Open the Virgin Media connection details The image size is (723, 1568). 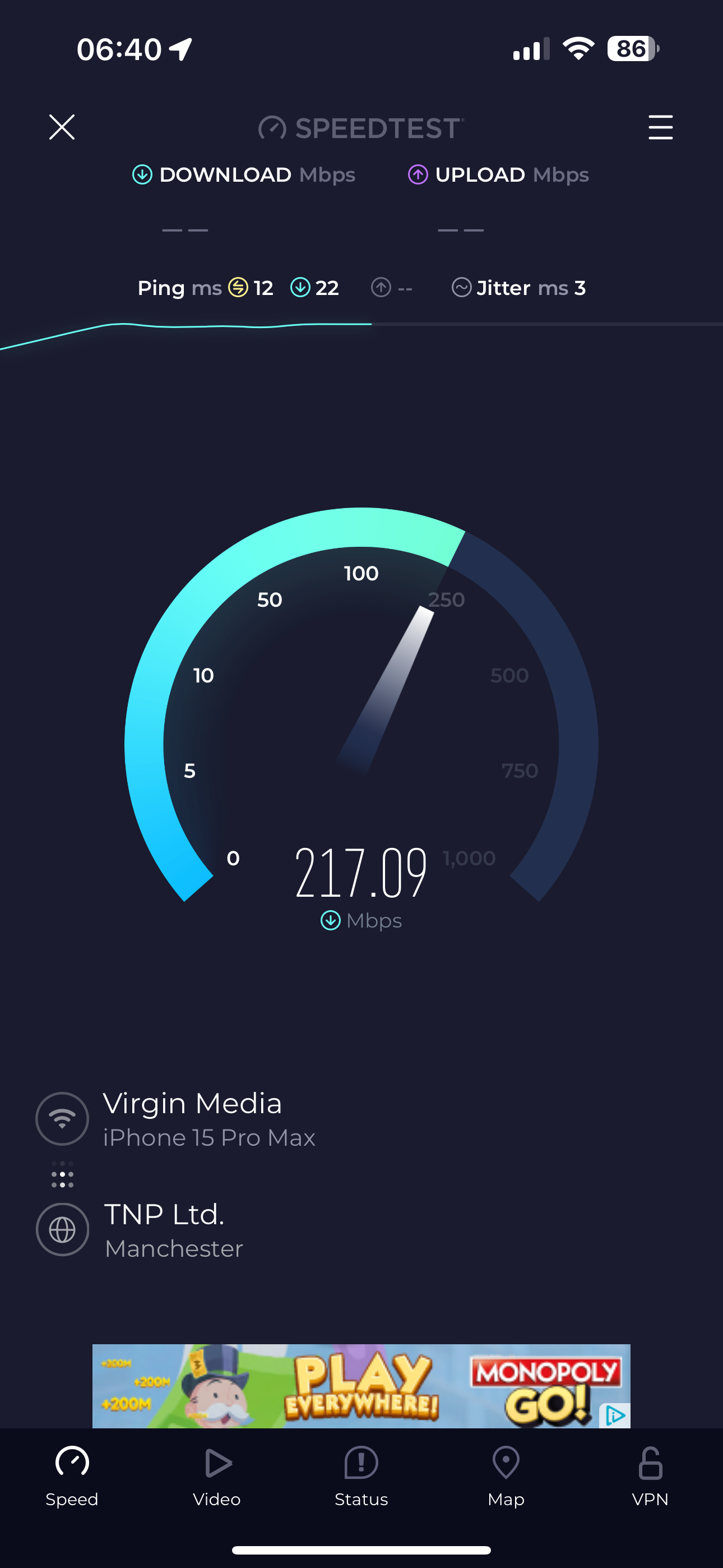pos(192,1119)
